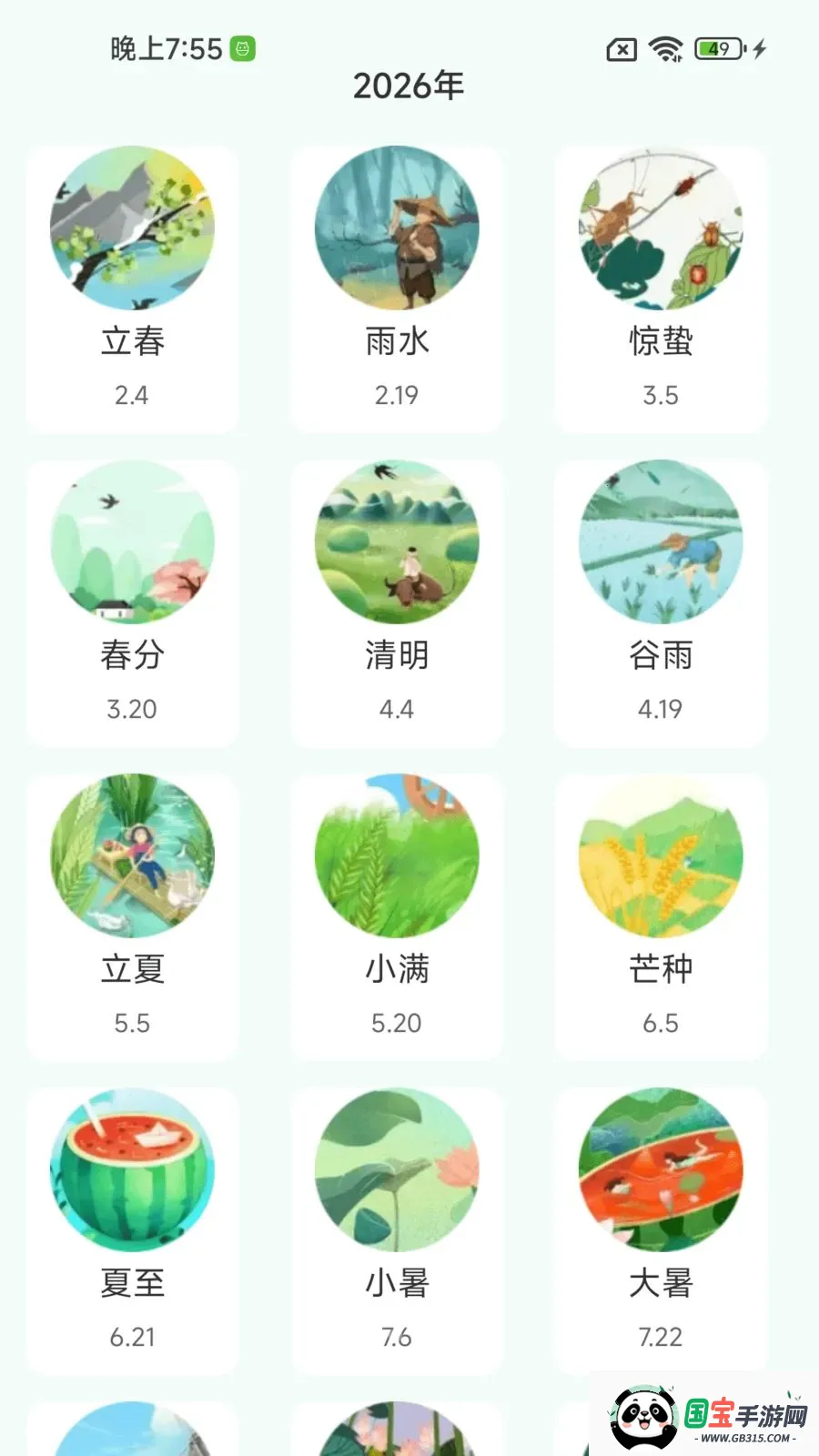
Task: Open the 立夏 solar term card
Action: pos(132,916)
